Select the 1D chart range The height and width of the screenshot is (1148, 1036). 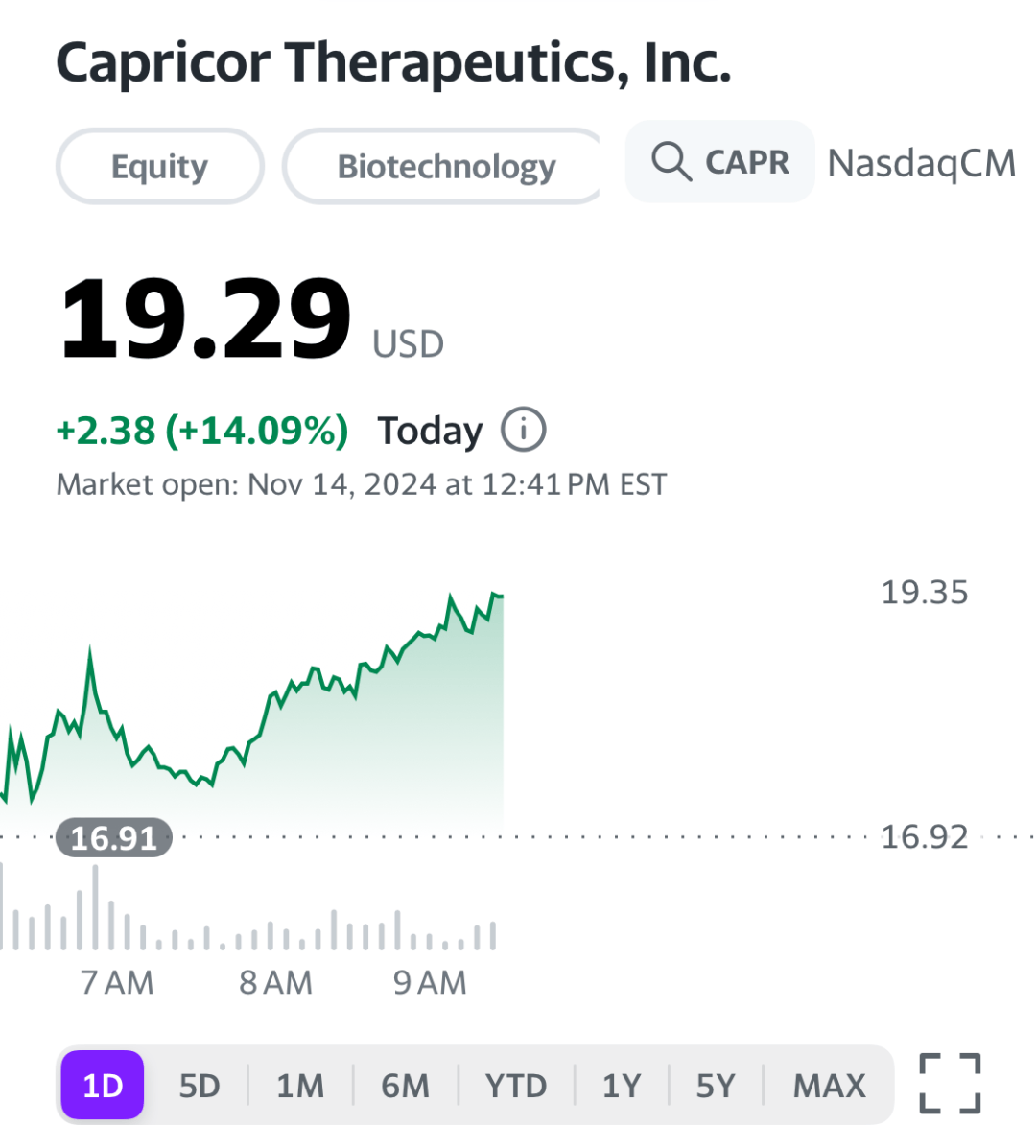tap(103, 1085)
